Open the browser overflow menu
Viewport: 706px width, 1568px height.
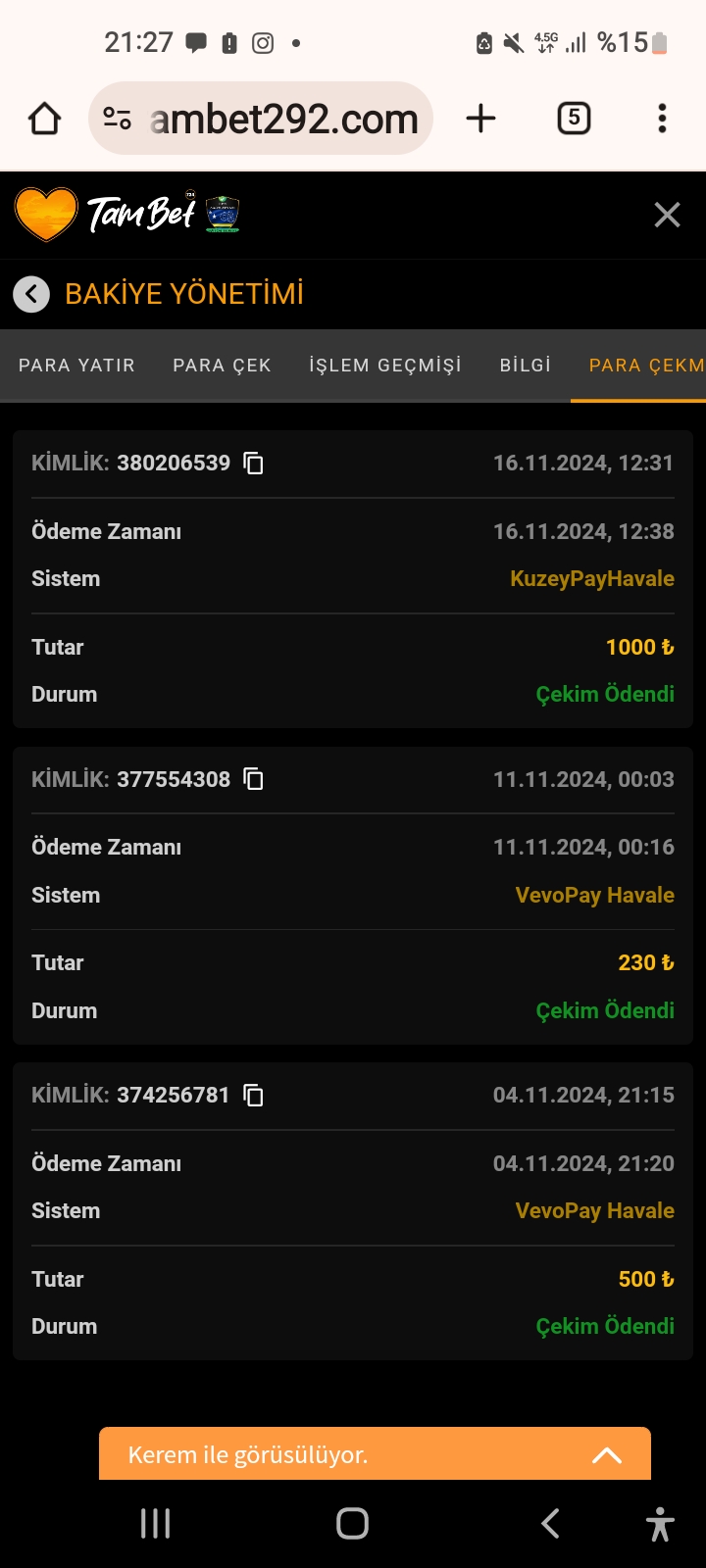pos(662,119)
